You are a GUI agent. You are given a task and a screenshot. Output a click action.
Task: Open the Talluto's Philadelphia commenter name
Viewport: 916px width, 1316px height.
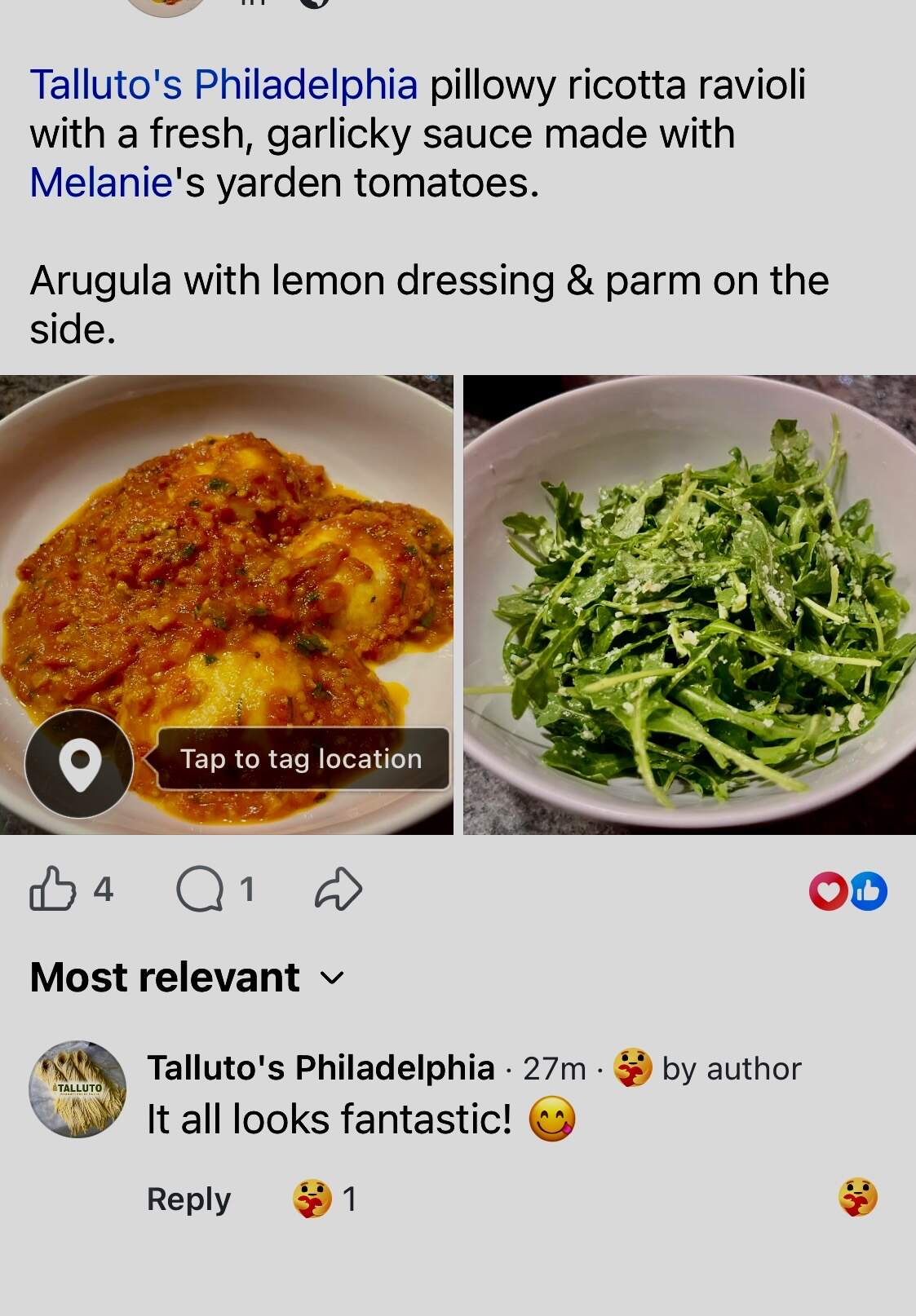[x=321, y=1067]
